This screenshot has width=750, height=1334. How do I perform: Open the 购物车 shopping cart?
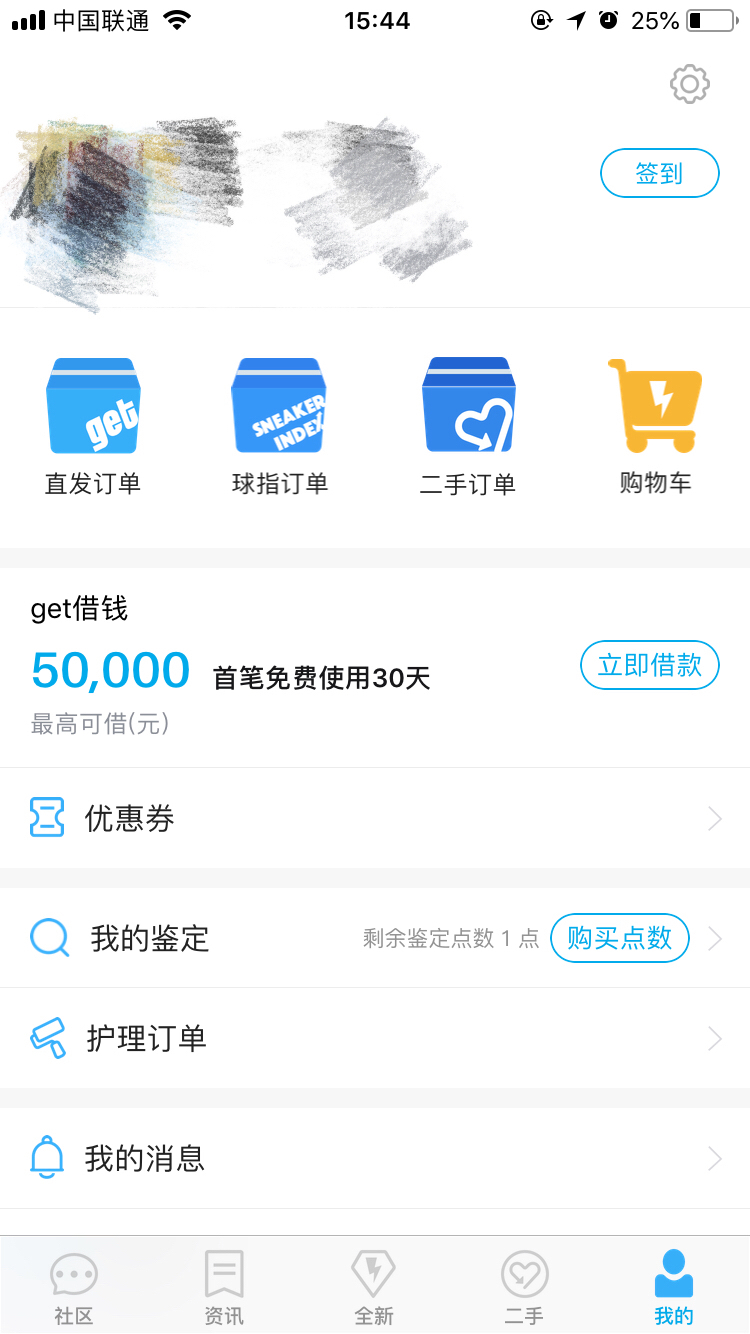655,426
